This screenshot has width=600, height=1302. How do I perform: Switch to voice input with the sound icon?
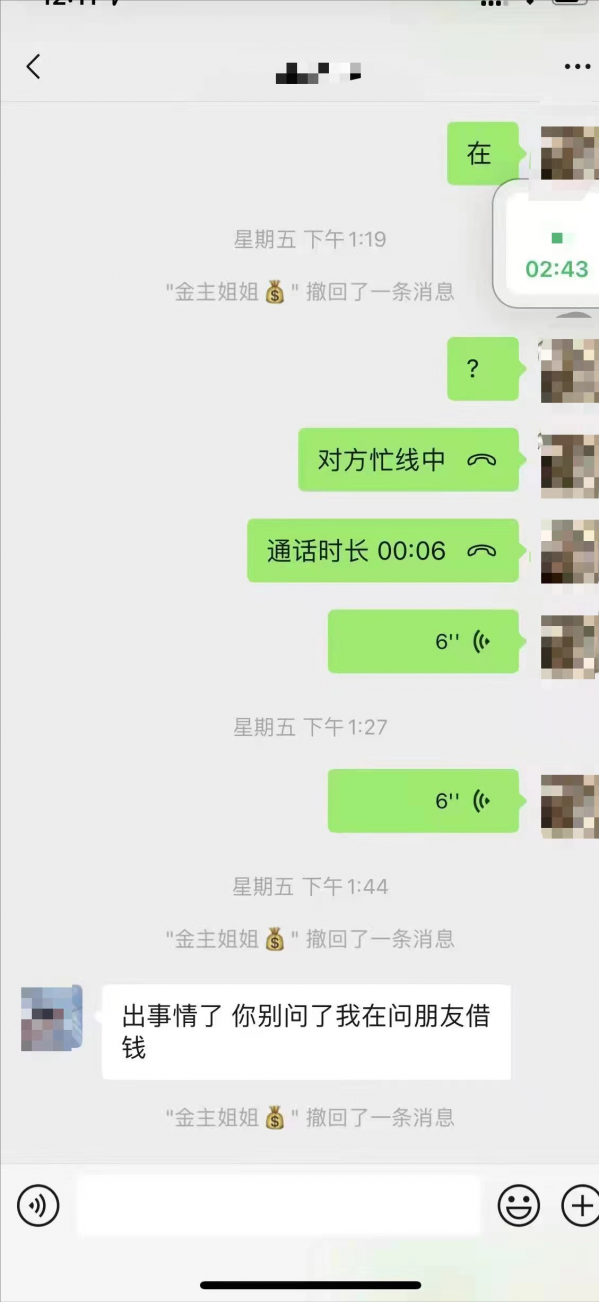(39, 1206)
